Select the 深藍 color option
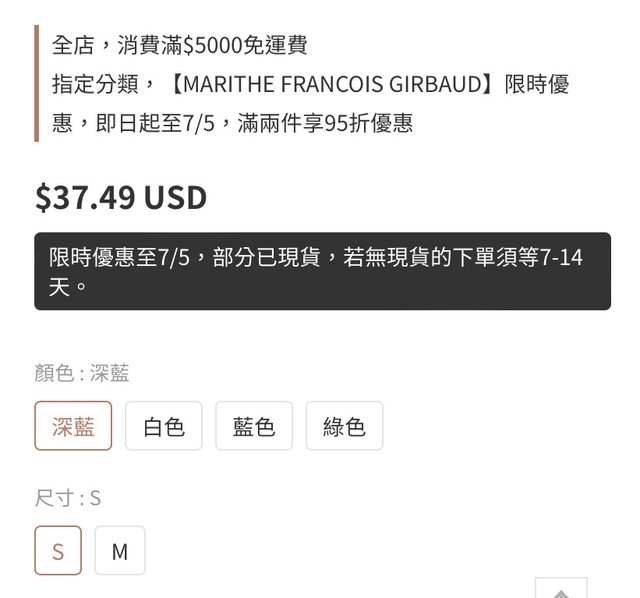The width and height of the screenshot is (640, 598). tap(73, 426)
